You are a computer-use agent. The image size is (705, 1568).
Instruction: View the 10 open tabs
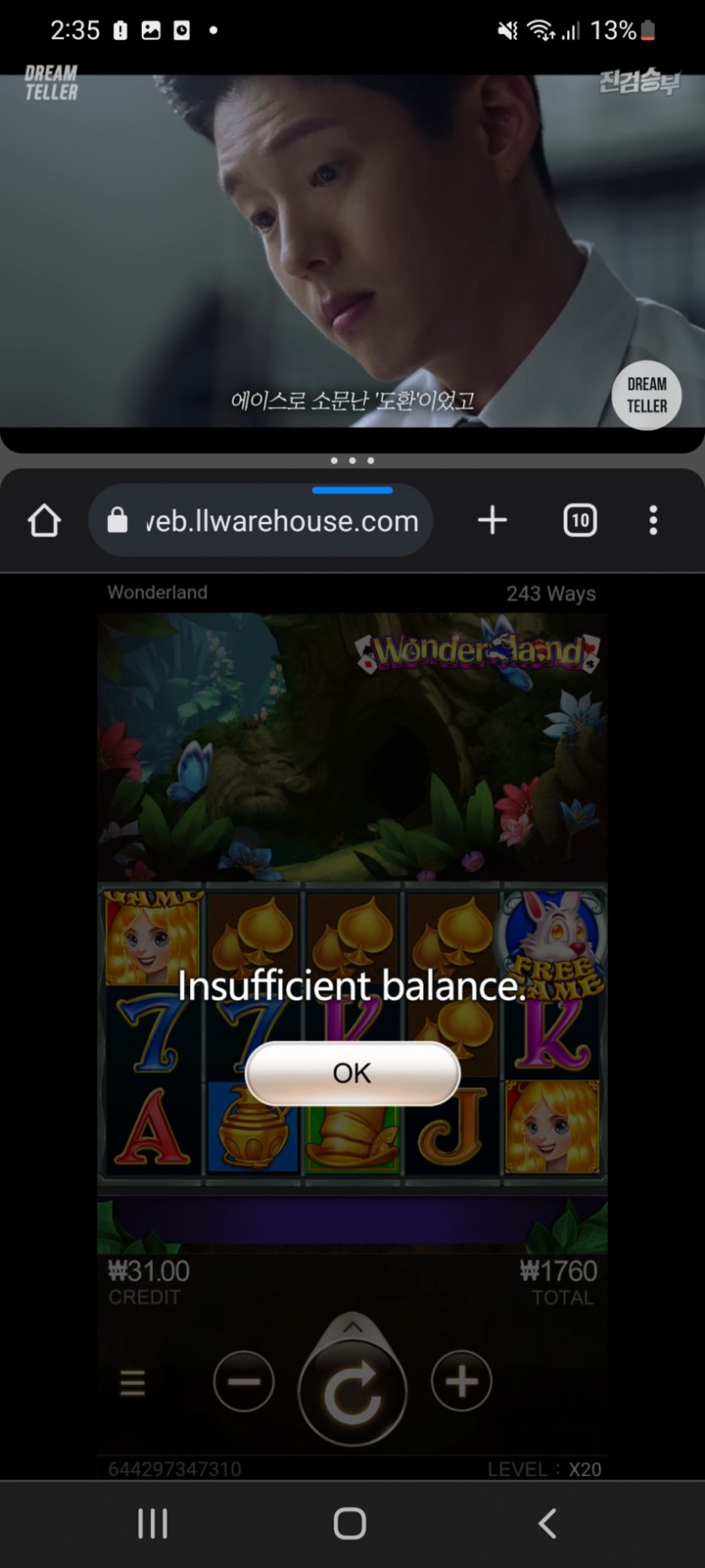pos(580,520)
